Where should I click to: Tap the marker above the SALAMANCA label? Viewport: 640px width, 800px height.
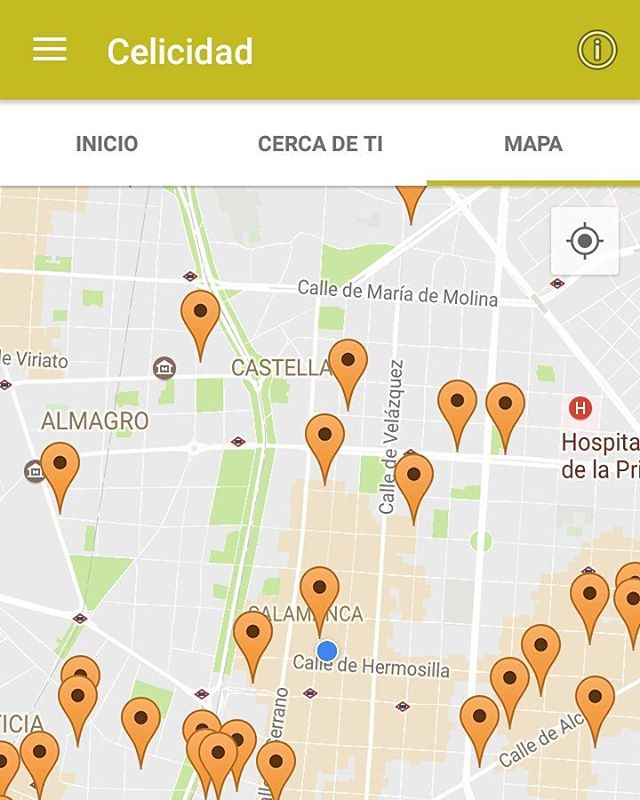[320, 592]
